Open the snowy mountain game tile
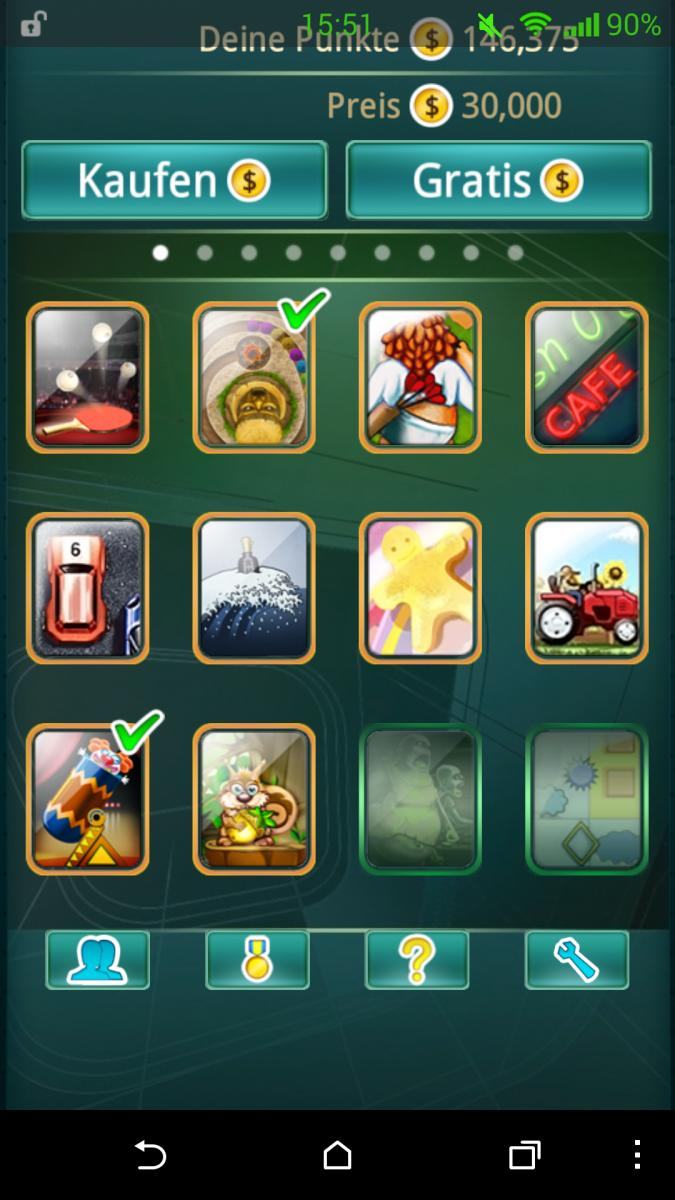The height and width of the screenshot is (1200, 675). [x=254, y=588]
